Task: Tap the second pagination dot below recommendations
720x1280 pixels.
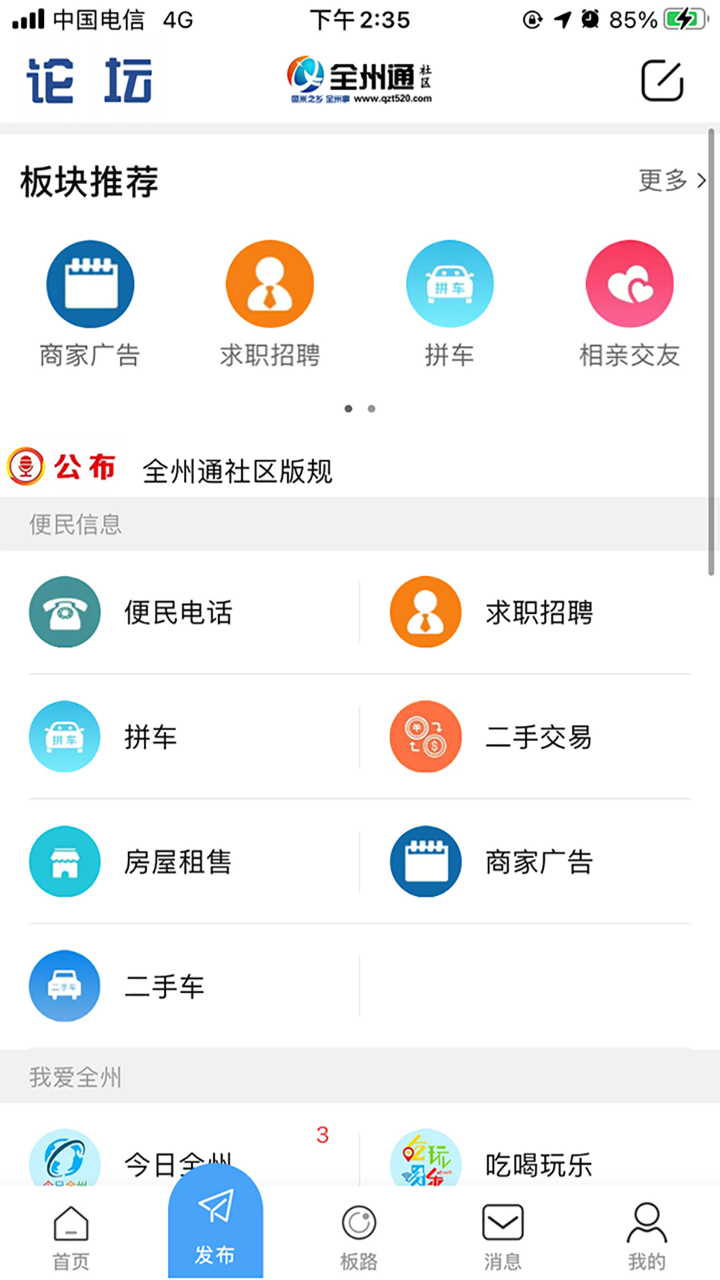Action: (x=371, y=409)
